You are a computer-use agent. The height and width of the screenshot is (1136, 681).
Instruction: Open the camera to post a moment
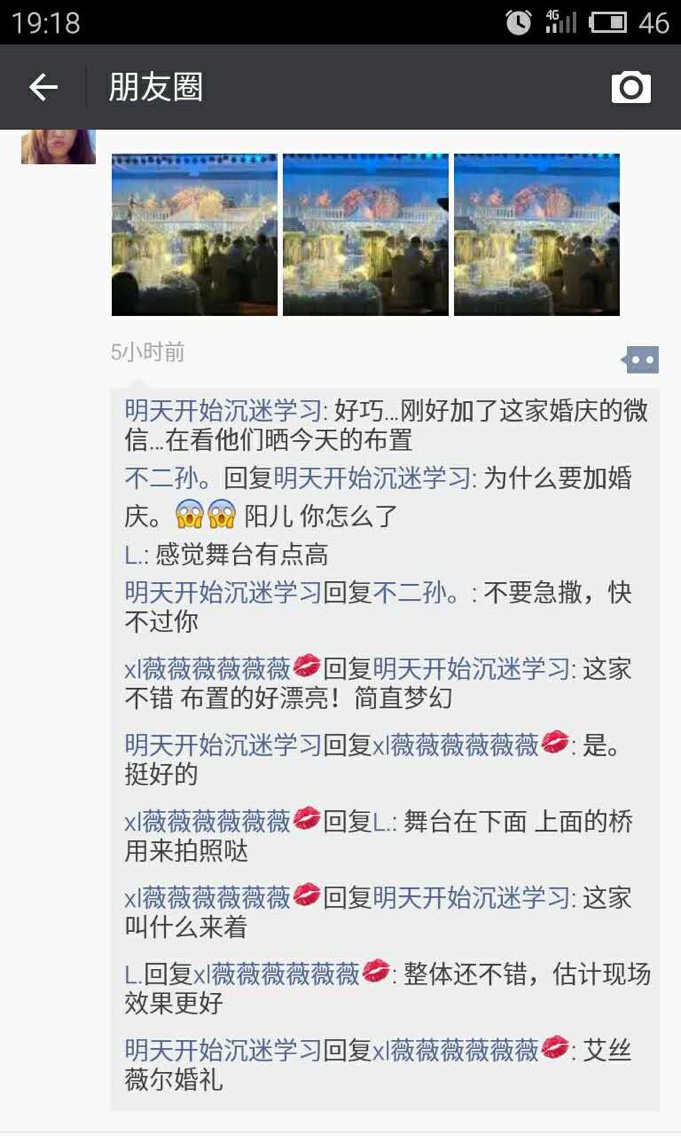pyautogui.click(x=631, y=88)
